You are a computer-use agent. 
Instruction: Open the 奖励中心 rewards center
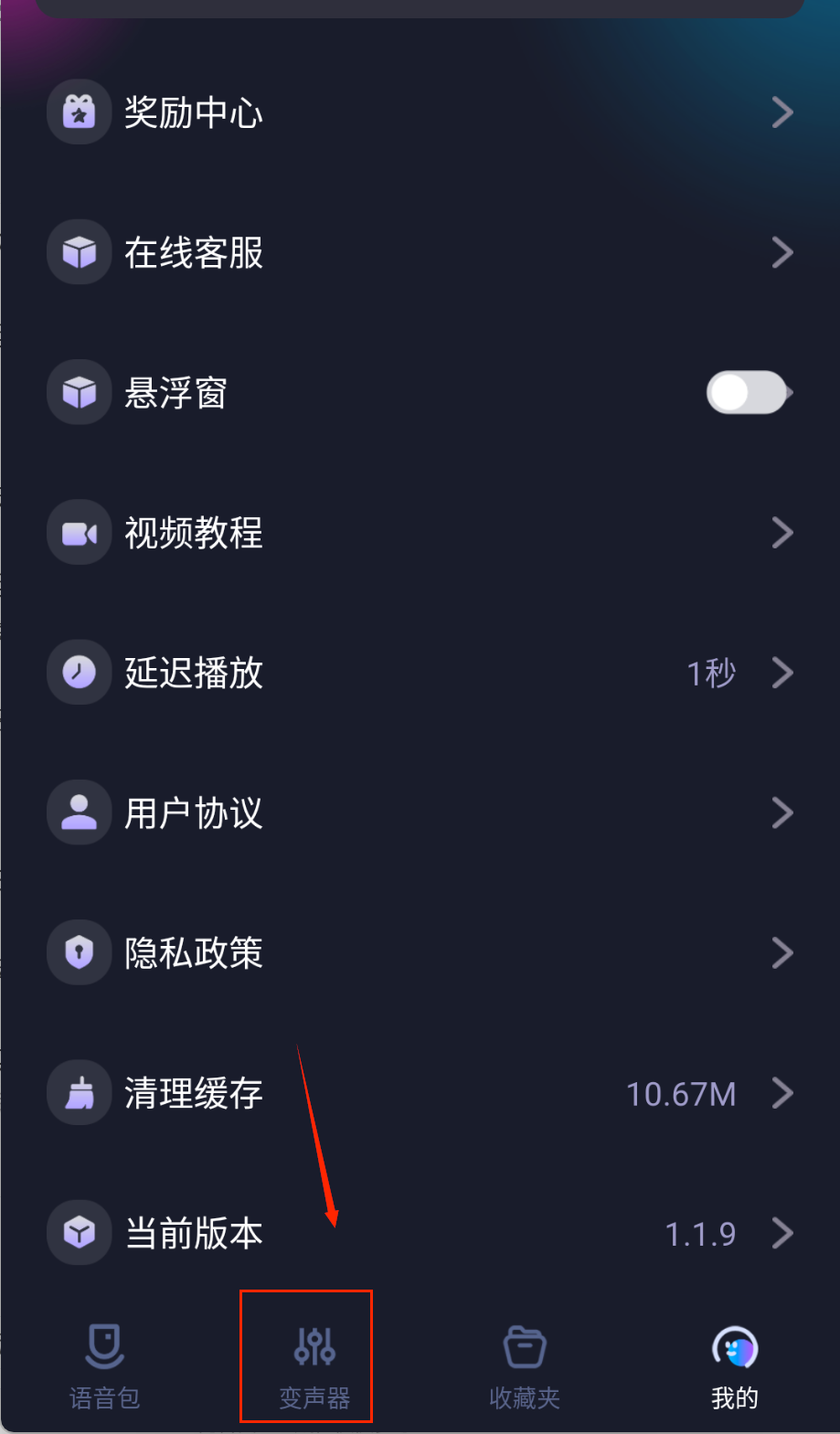point(420,112)
